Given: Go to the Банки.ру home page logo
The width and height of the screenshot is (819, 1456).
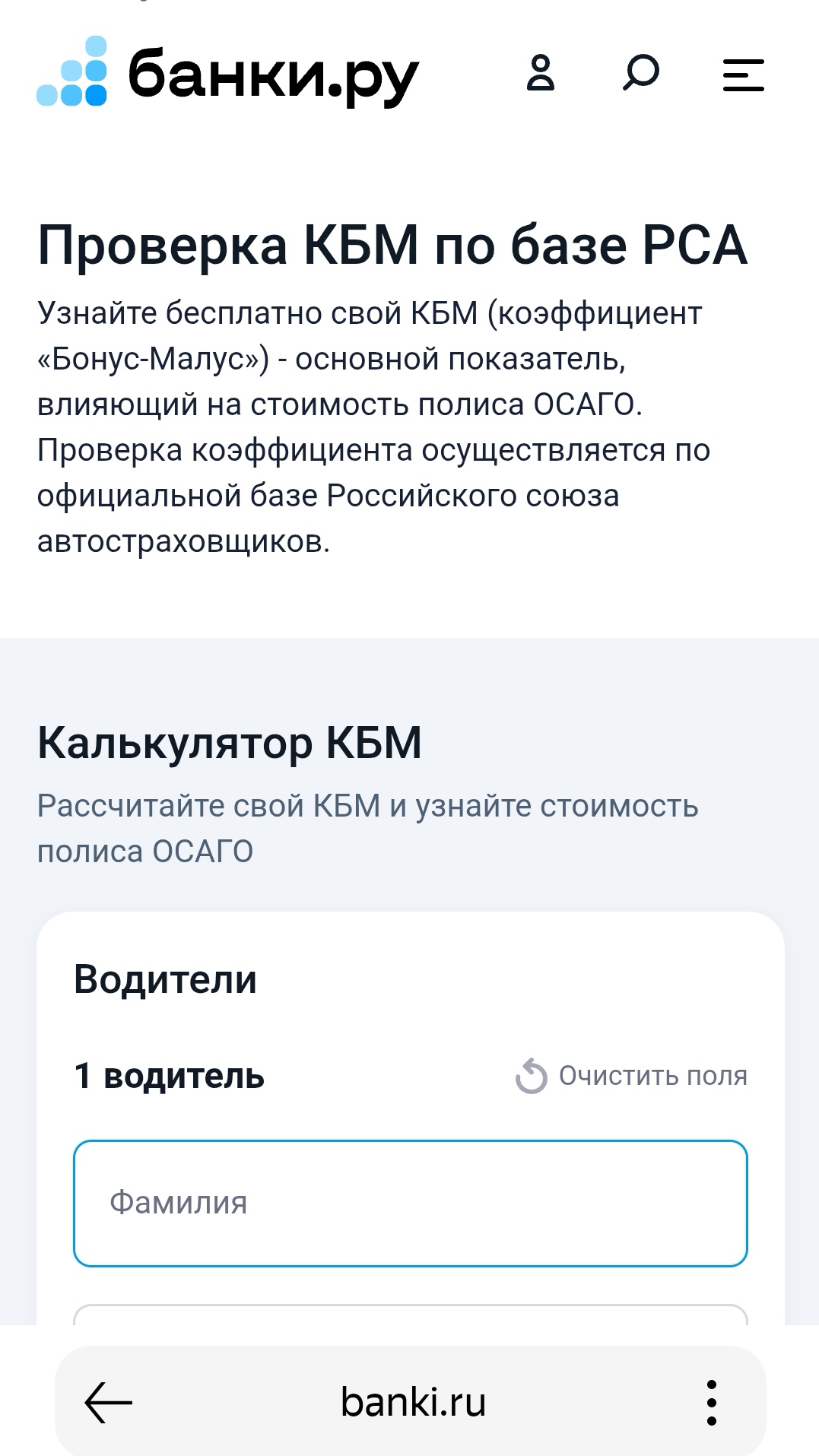Looking at the screenshot, I should 228,74.
